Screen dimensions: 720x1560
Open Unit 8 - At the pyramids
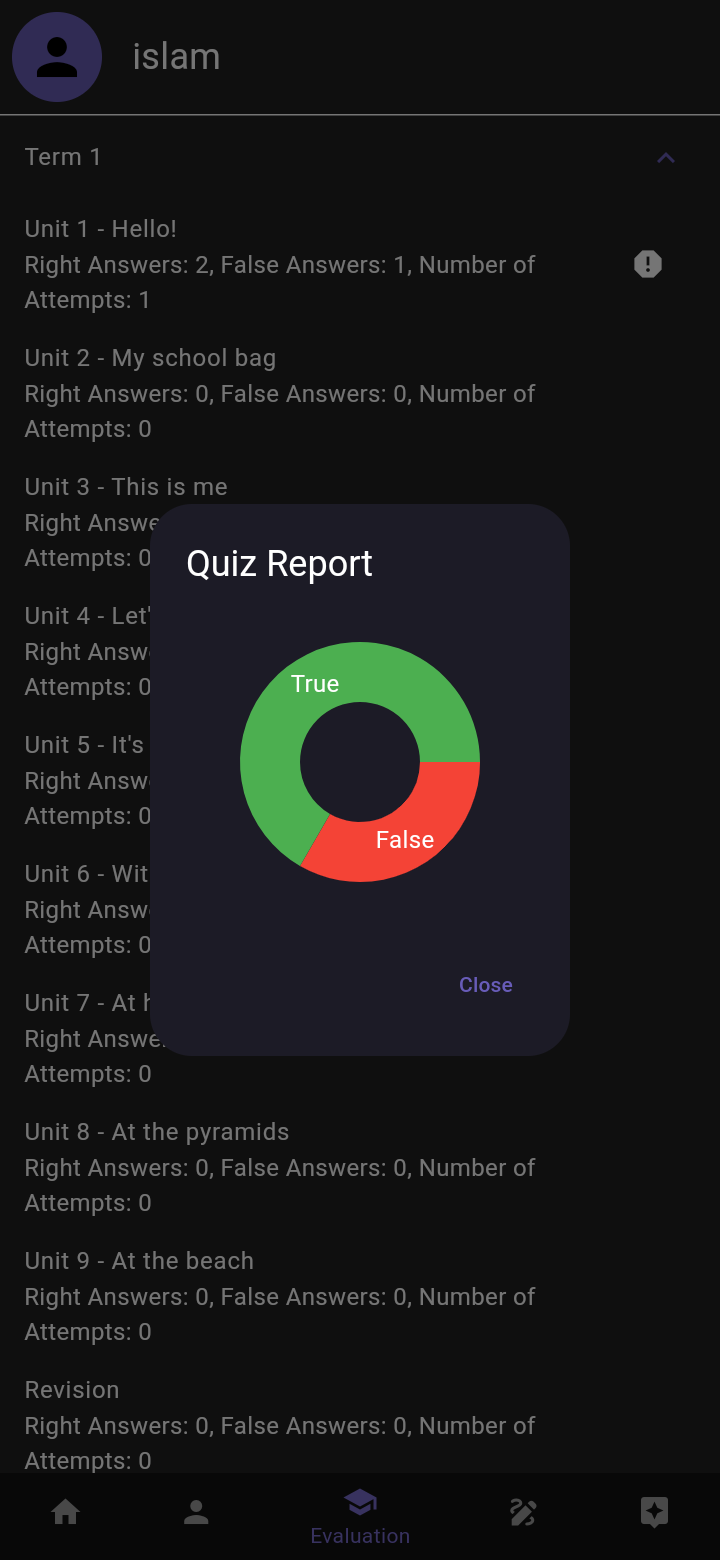click(x=280, y=1167)
